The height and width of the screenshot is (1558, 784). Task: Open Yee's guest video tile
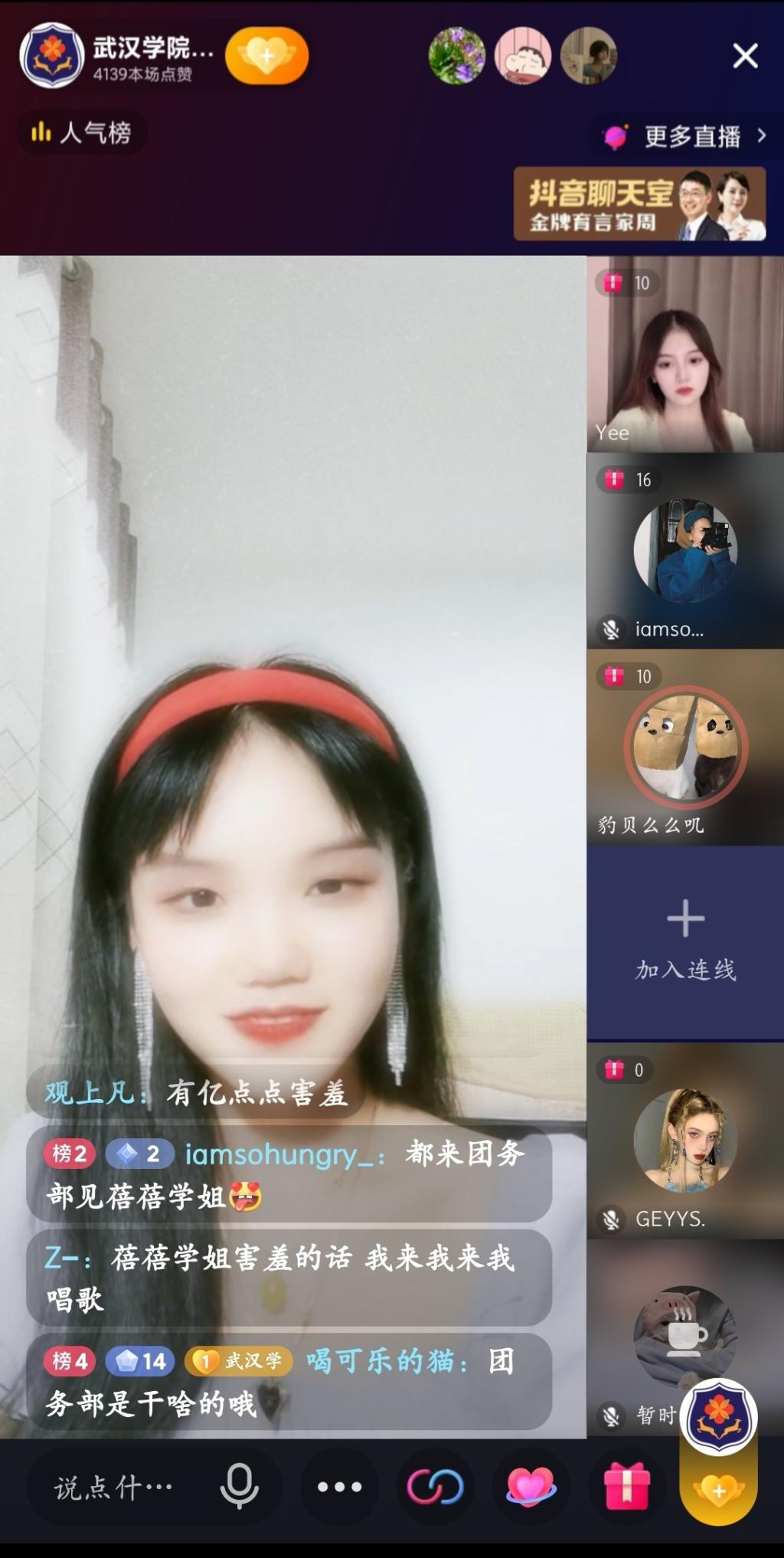click(685, 354)
